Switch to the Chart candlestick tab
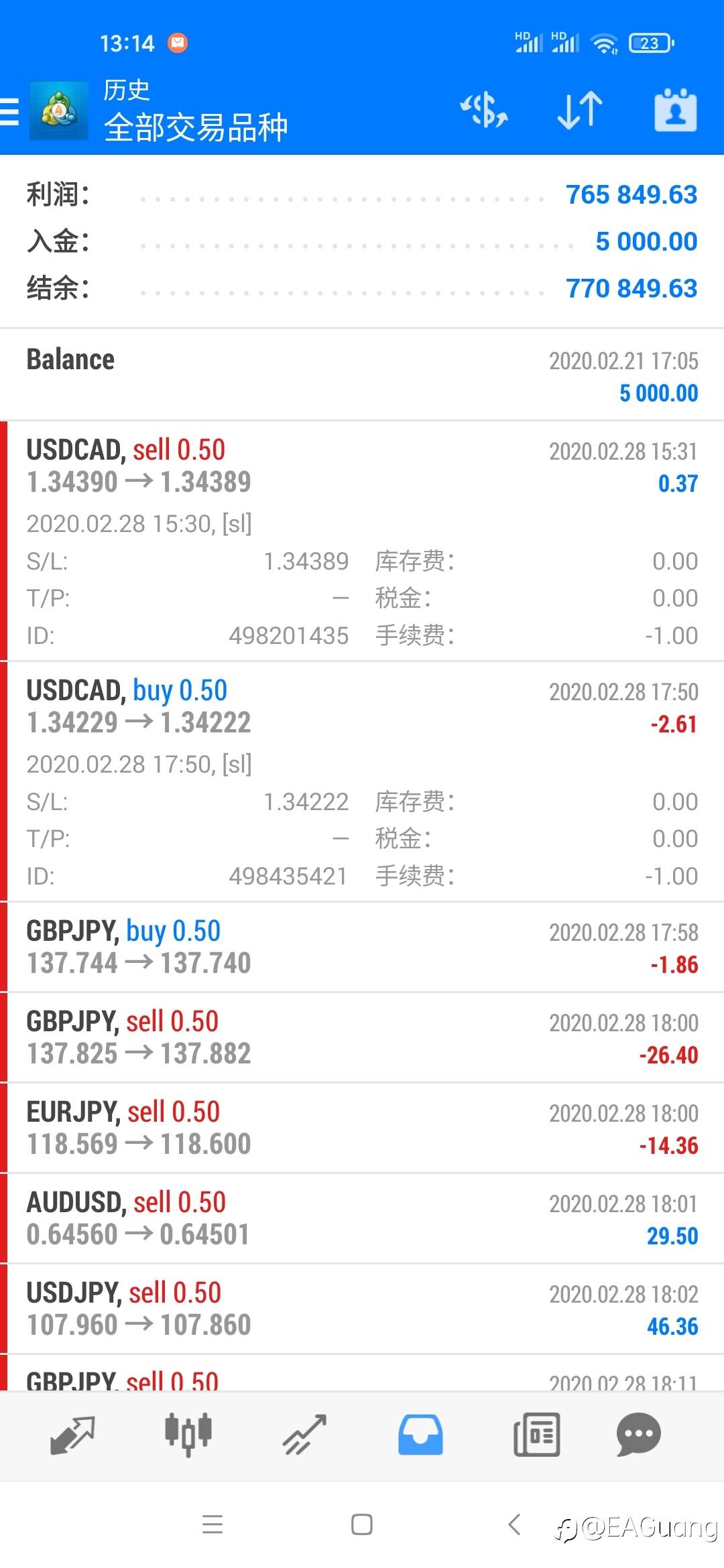724x1568 pixels. pyautogui.click(x=188, y=1435)
